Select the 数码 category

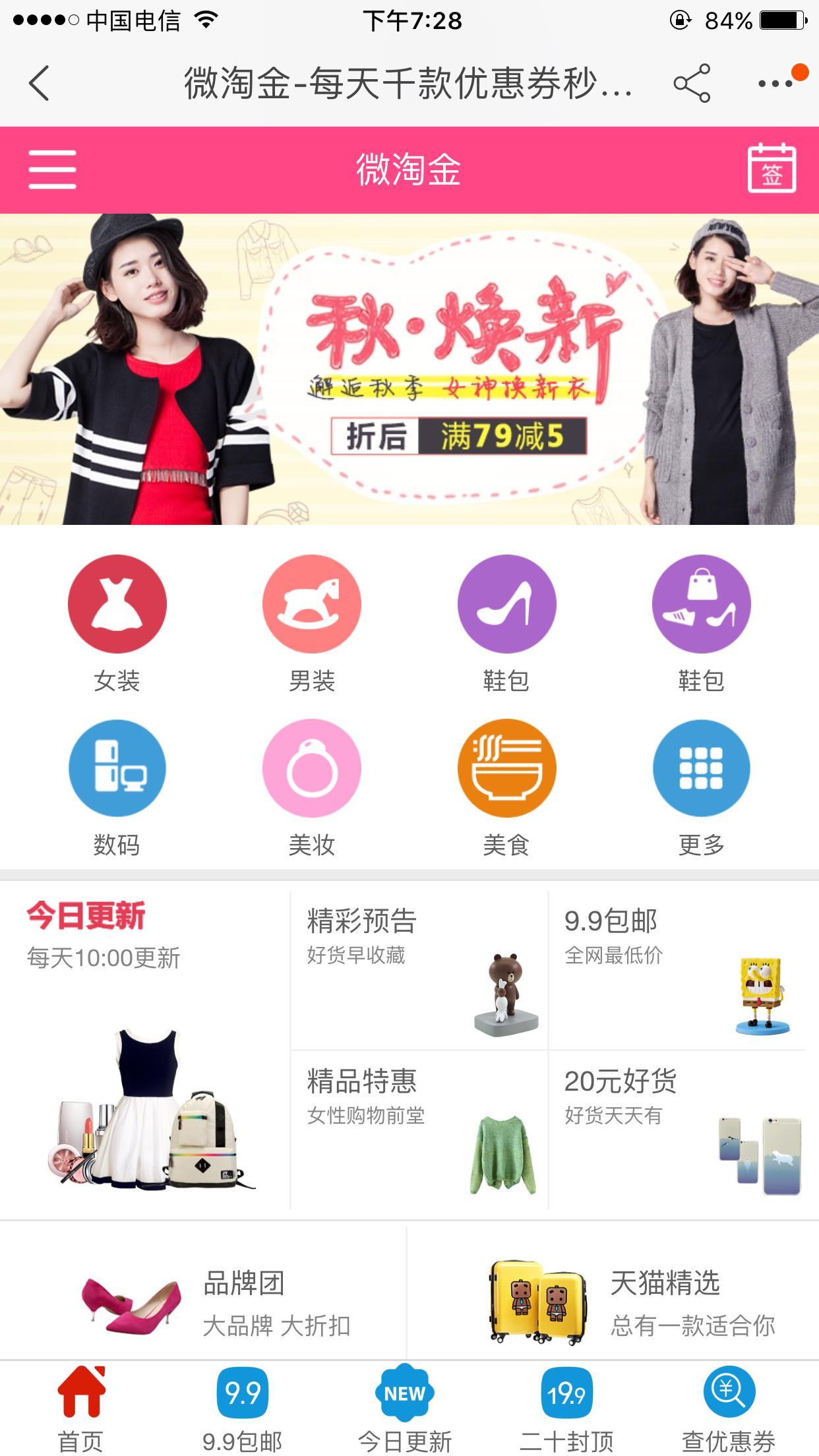(117, 788)
